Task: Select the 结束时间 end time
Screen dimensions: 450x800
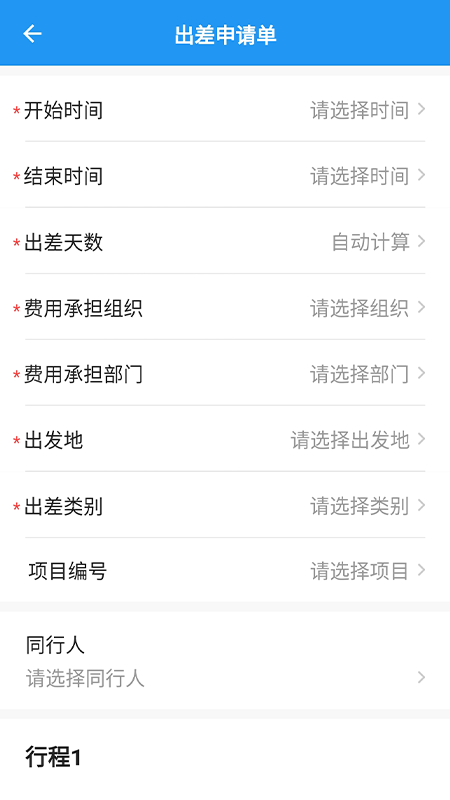Action: (225, 175)
